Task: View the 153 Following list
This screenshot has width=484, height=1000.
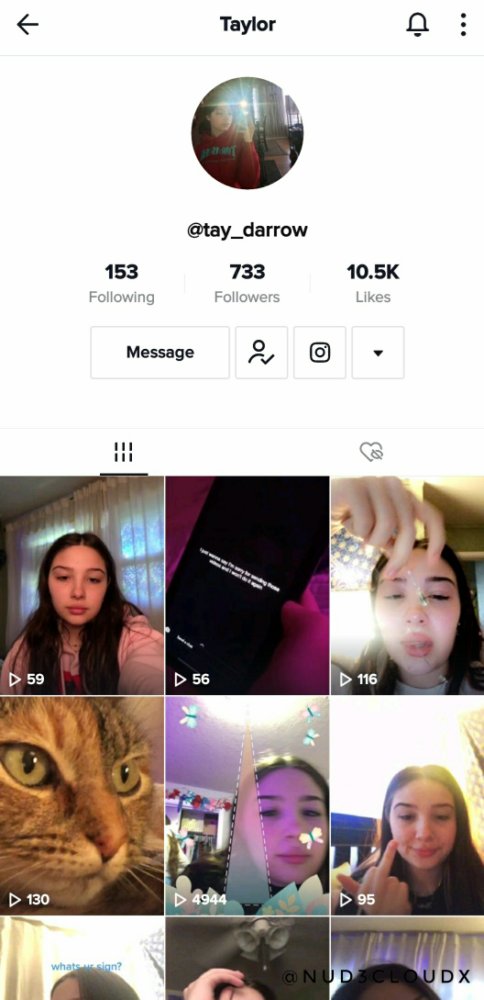Action: click(x=121, y=283)
